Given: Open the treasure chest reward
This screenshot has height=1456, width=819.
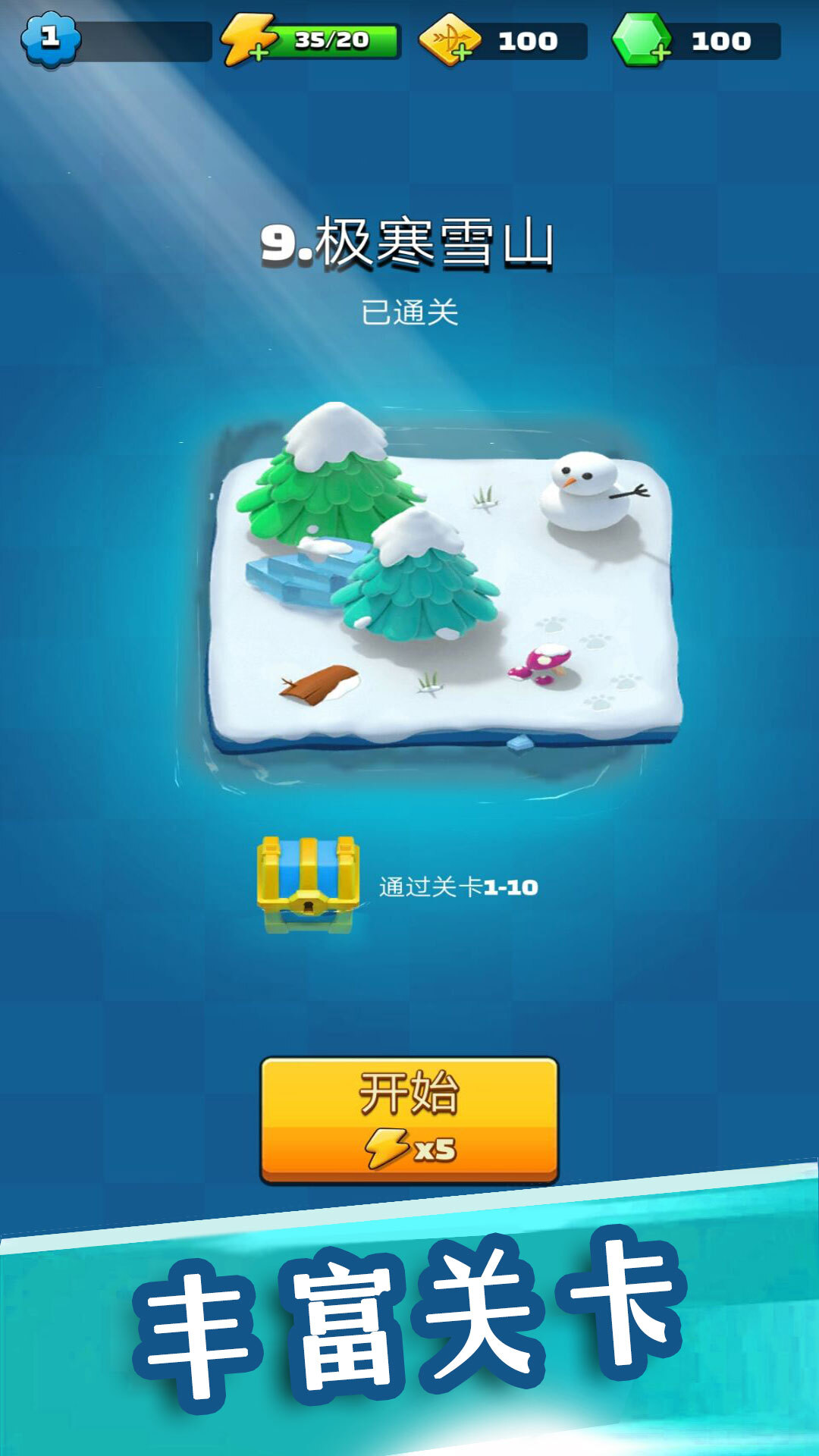Looking at the screenshot, I should pos(308,884).
